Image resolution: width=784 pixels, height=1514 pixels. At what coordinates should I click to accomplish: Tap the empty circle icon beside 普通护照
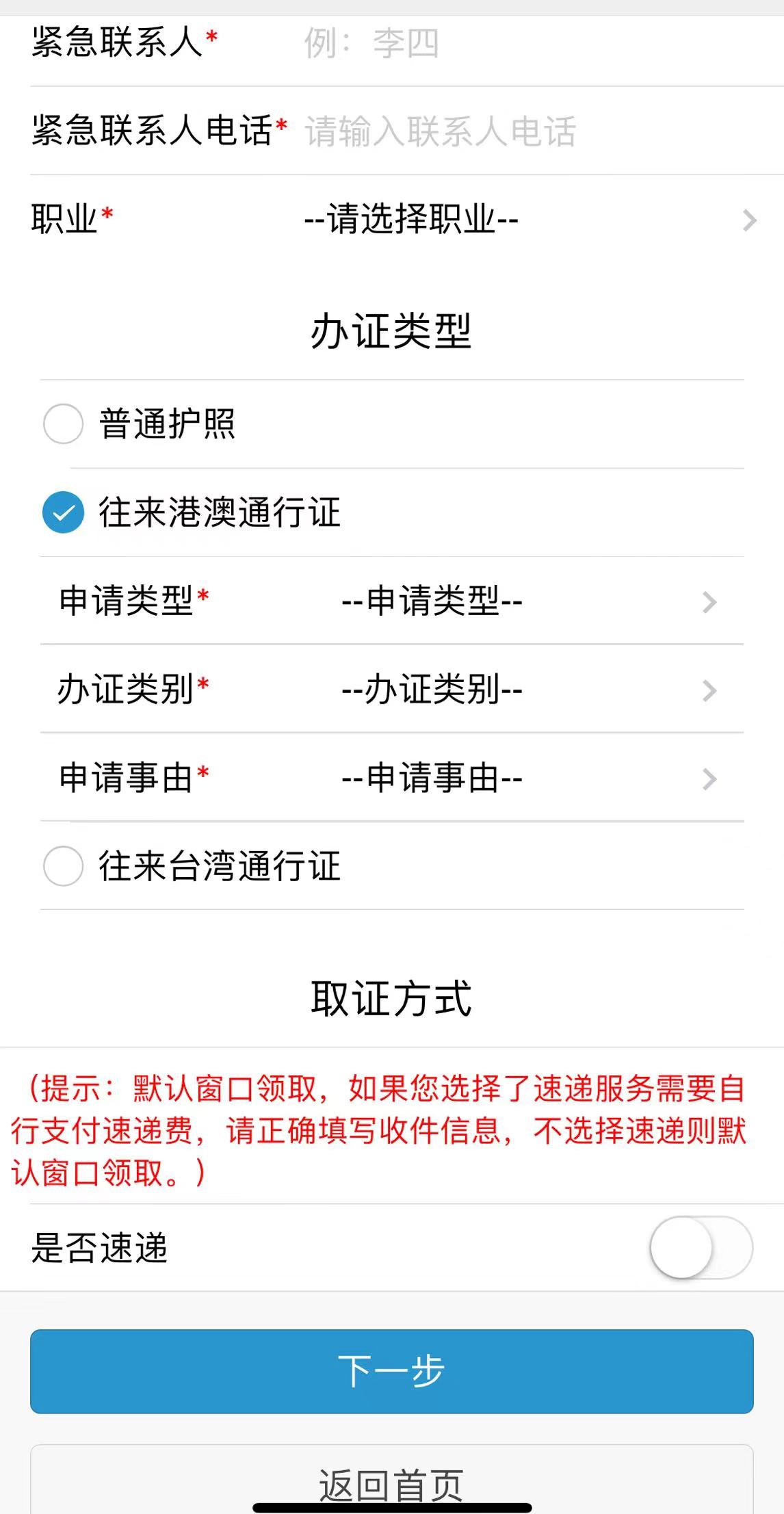63,423
